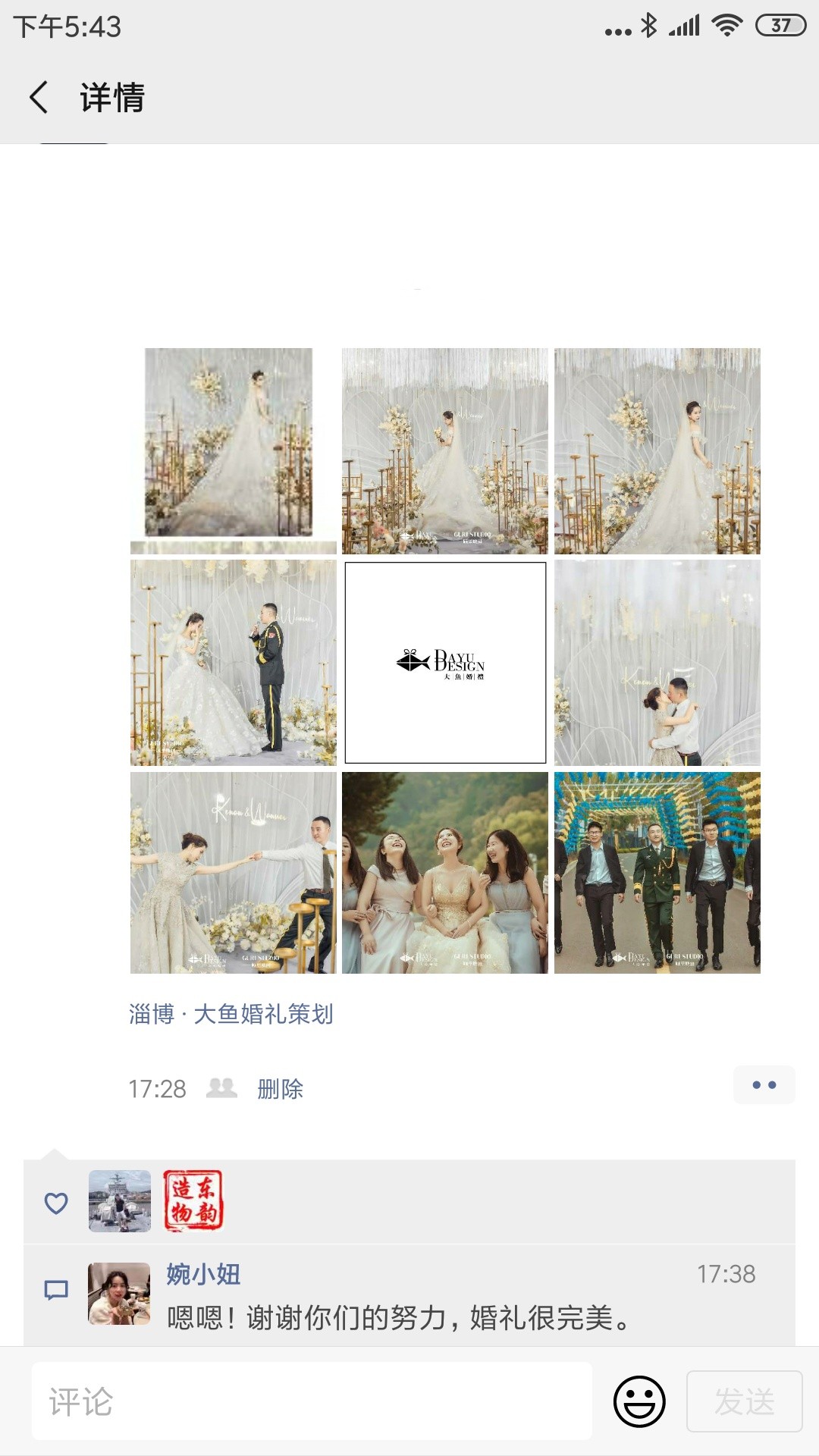Open the ship-avatar liker's profile
This screenshot has height=1456, width=819.
click(x=120, y=1200)
